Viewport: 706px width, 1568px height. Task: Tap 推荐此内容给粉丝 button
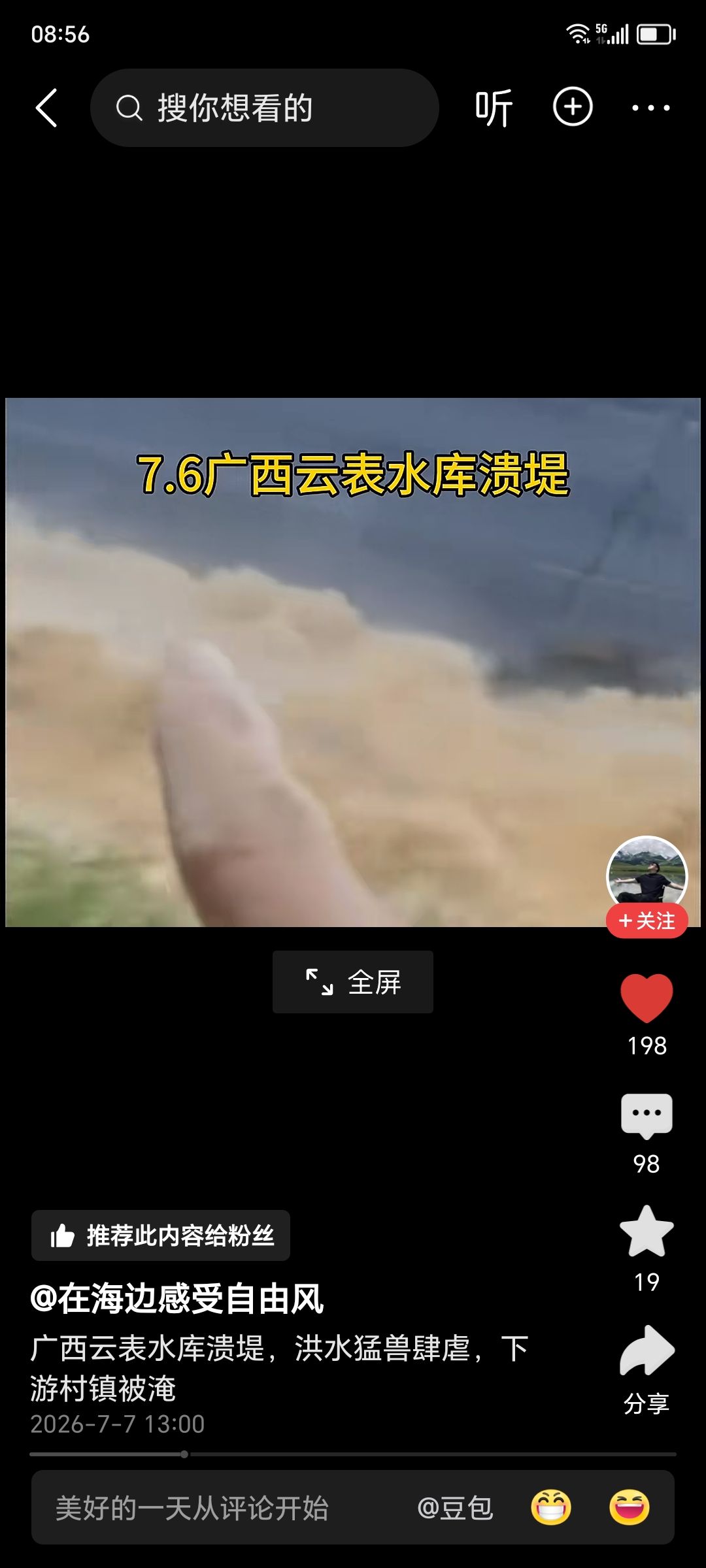point(161,1235)
